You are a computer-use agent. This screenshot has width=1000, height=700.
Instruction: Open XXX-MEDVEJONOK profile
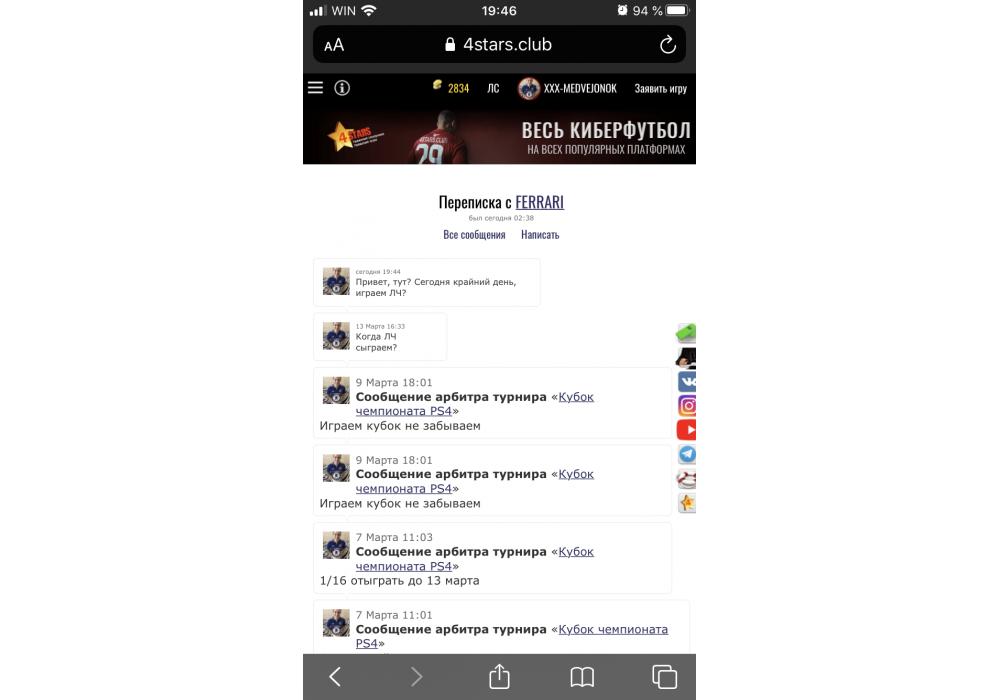pyautogui.click(x=567, y=88)
